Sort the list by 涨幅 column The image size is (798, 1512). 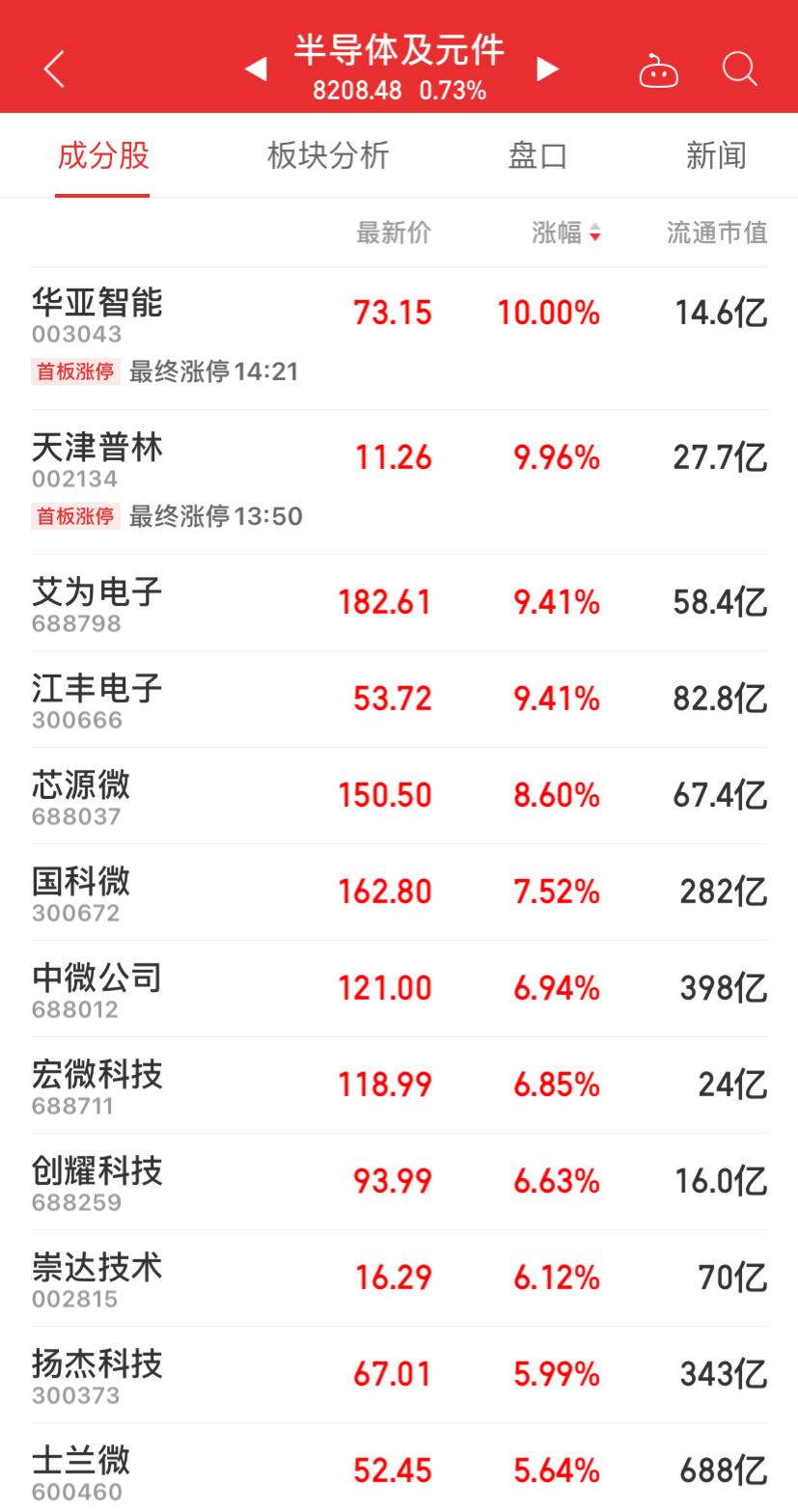pos(566,233)
